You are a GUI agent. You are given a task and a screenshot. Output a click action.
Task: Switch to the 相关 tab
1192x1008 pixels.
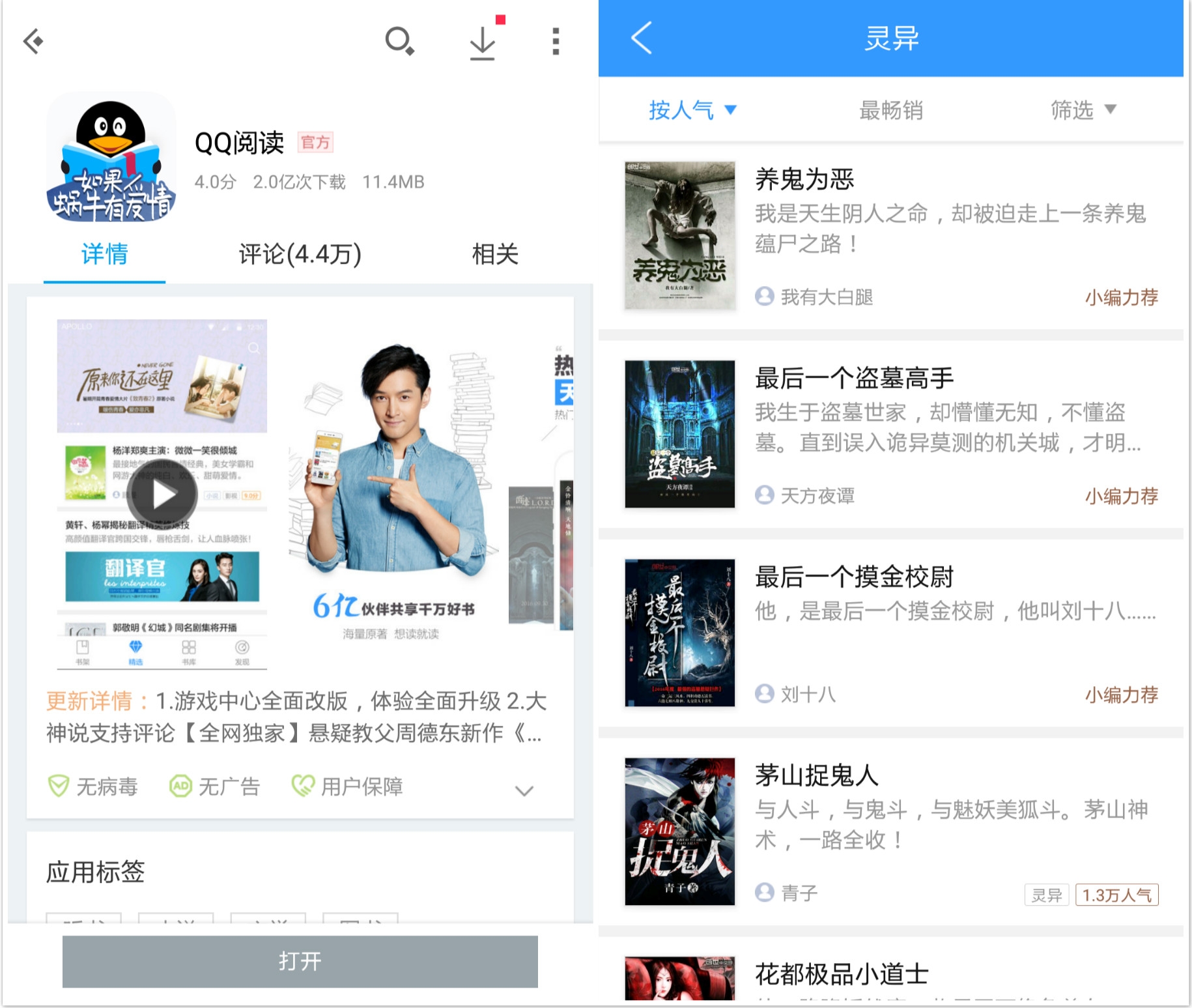(495, 254)
